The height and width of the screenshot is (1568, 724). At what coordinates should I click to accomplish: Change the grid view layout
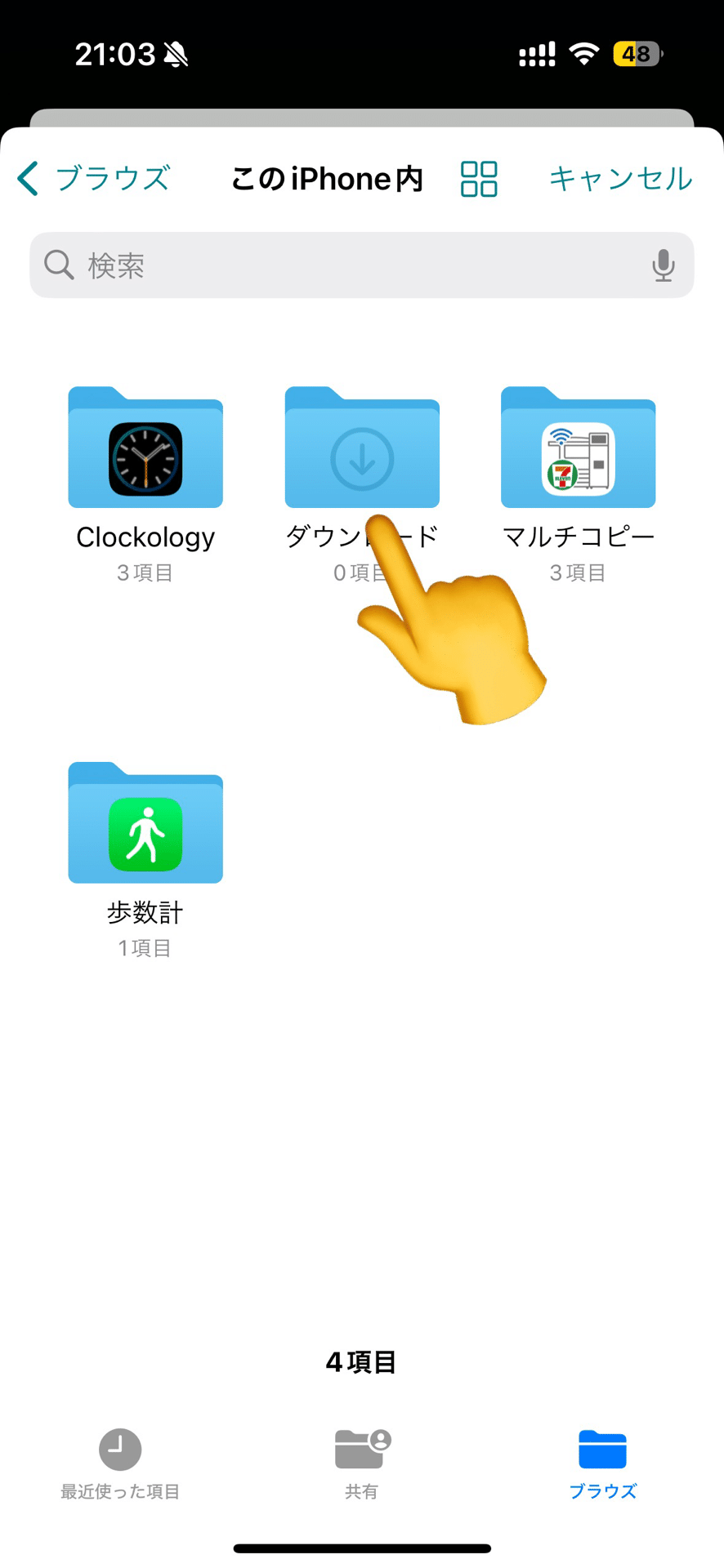(479, 178)
